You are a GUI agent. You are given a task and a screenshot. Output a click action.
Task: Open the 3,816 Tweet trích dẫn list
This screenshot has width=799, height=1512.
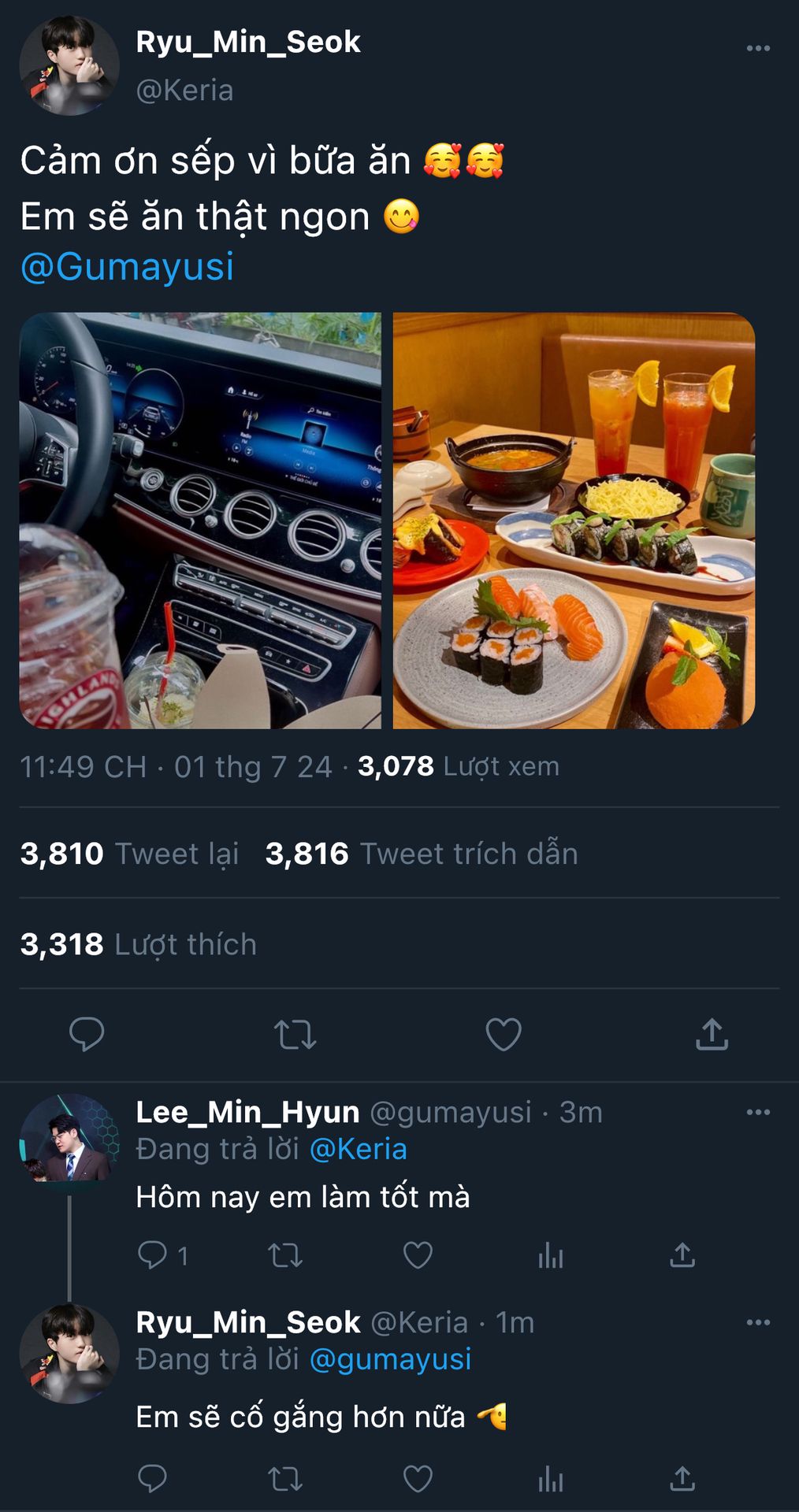(x=422, y=854)
